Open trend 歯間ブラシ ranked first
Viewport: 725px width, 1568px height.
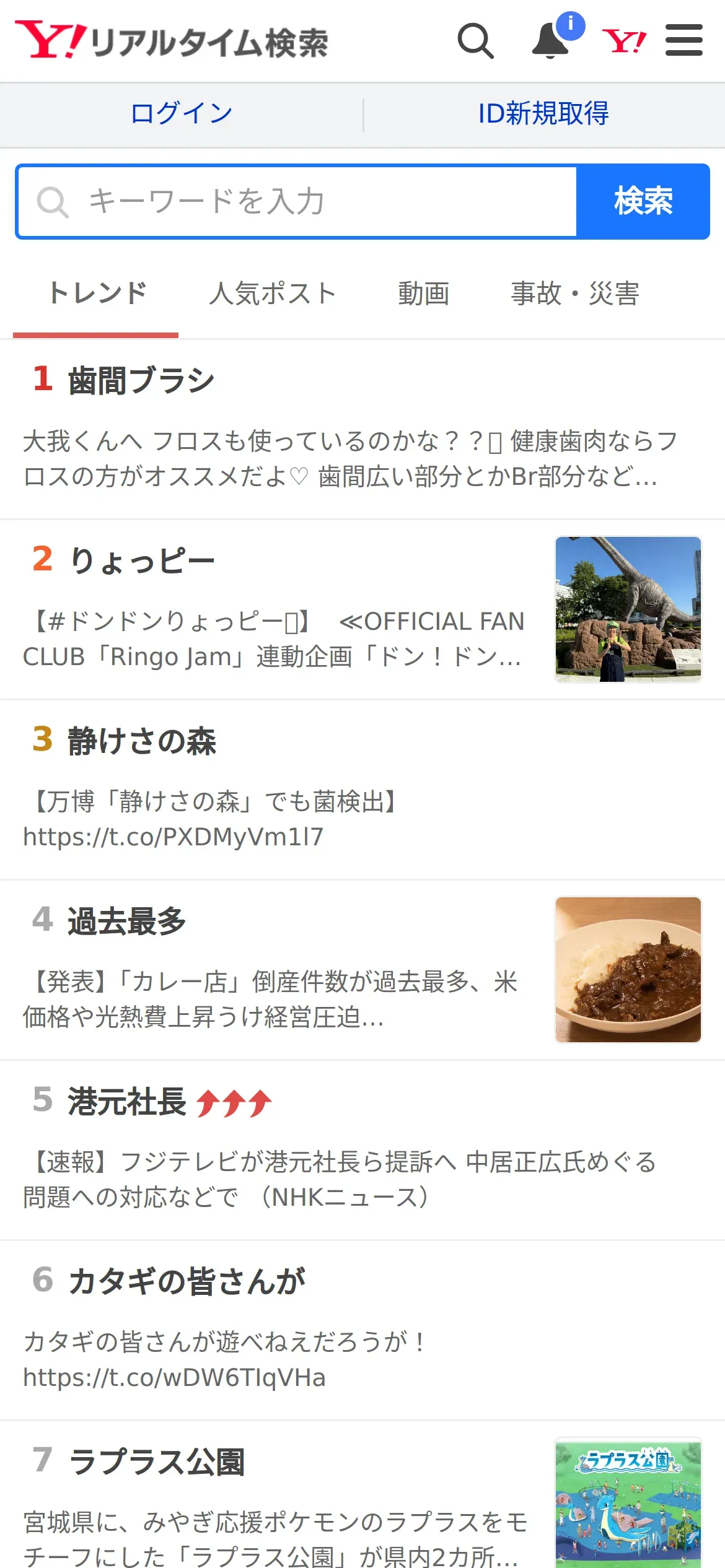[141, 380]
